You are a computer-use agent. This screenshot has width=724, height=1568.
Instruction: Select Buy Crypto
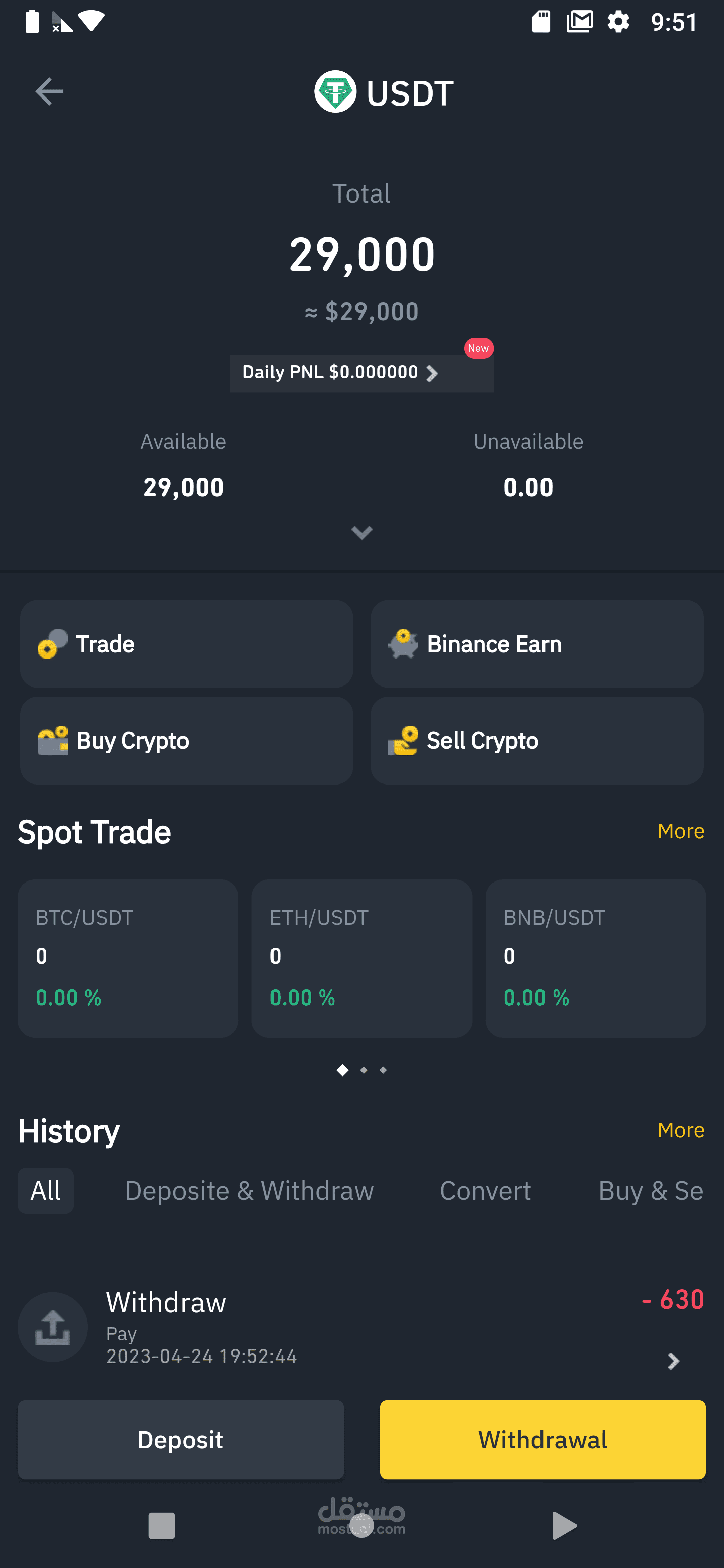[187, 741]
